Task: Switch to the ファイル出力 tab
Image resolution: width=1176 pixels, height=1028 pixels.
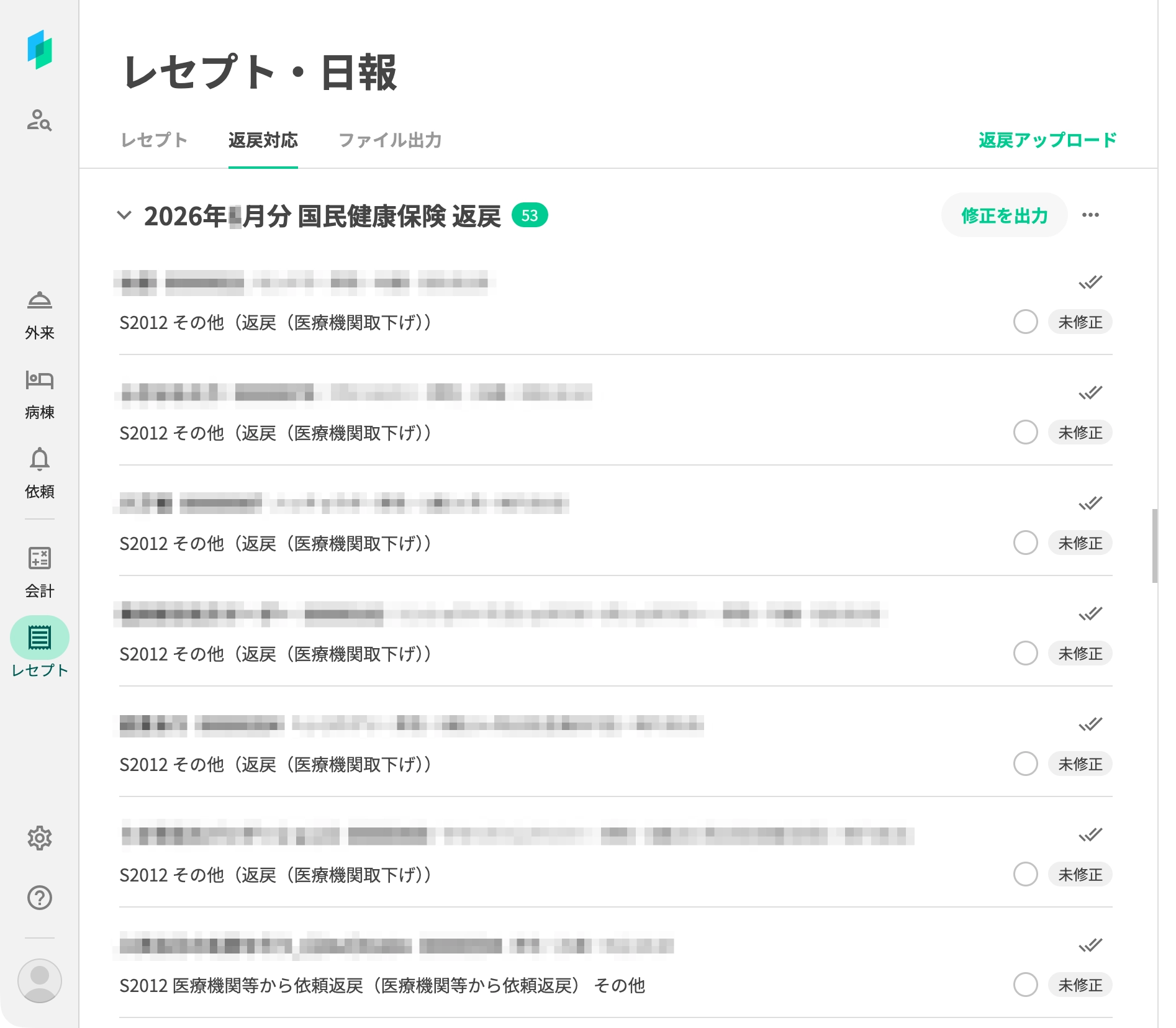Action: point(390,140)
